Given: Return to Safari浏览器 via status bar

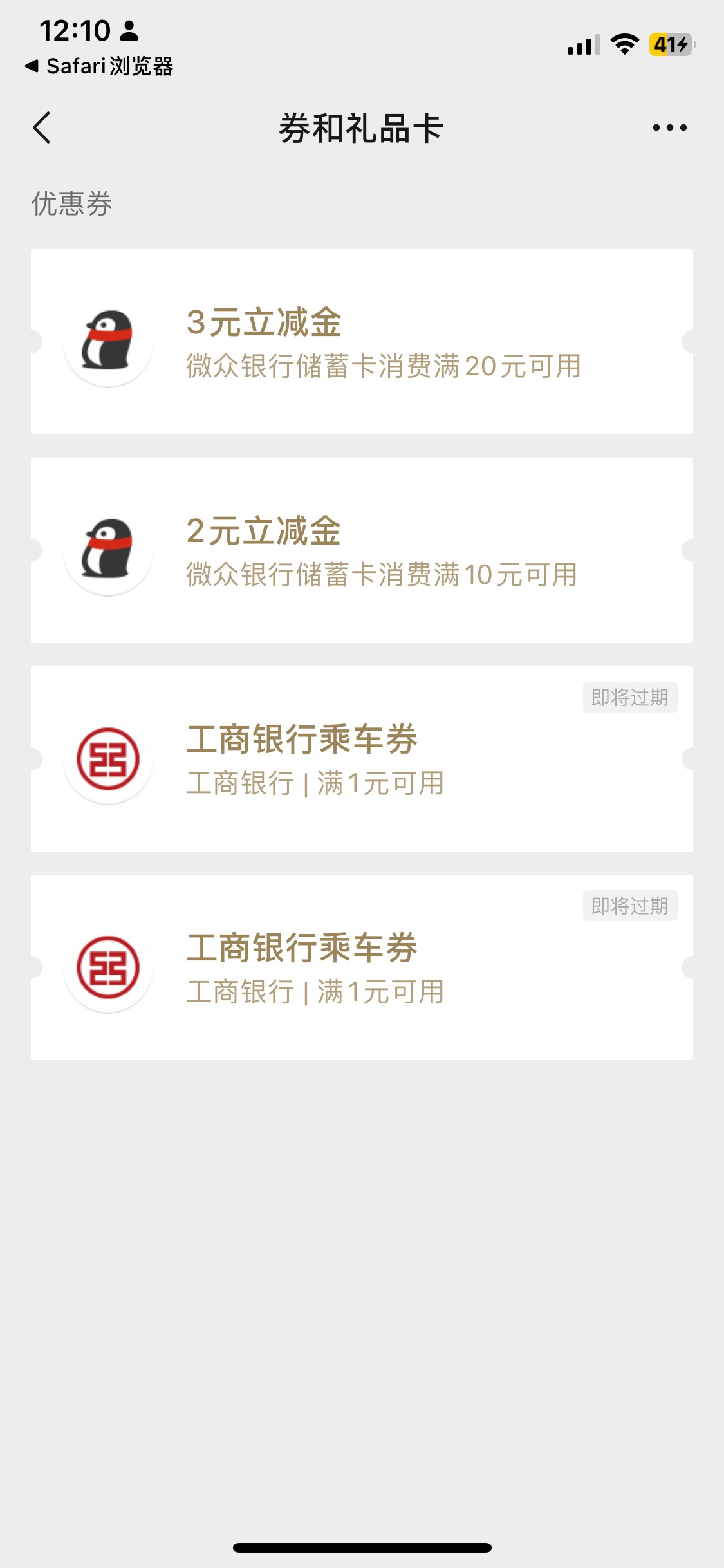Looking at the screenshot, I should pos(99,66).
